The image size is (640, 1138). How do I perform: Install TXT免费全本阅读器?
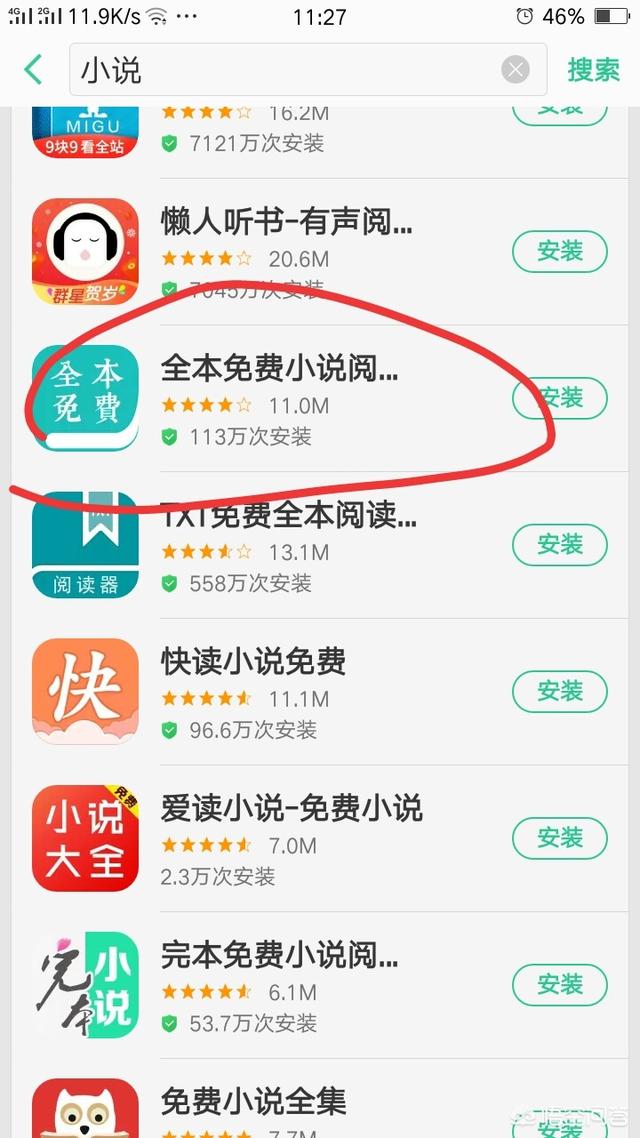[x=560, y=545]
